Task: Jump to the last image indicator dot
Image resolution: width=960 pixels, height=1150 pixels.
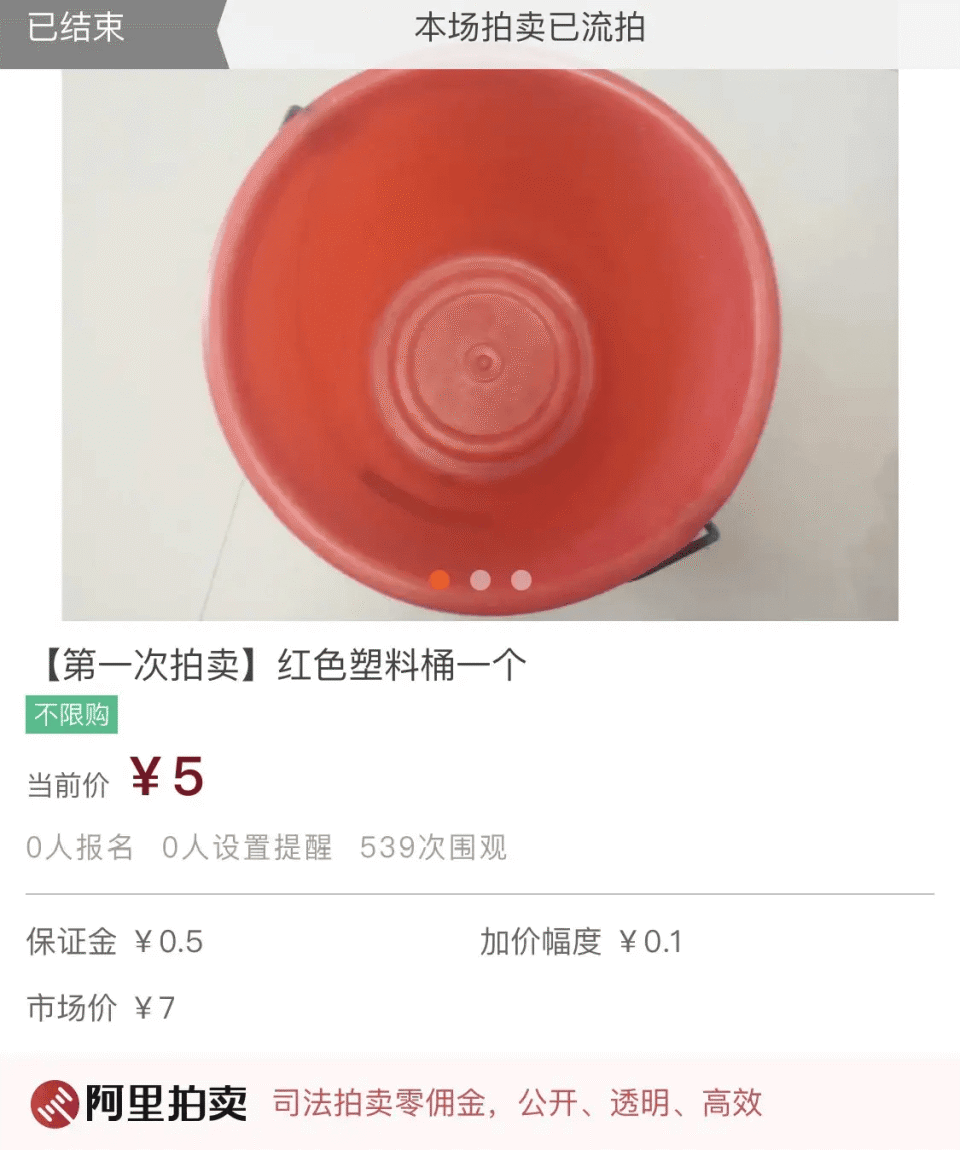Action: (521, 580)
